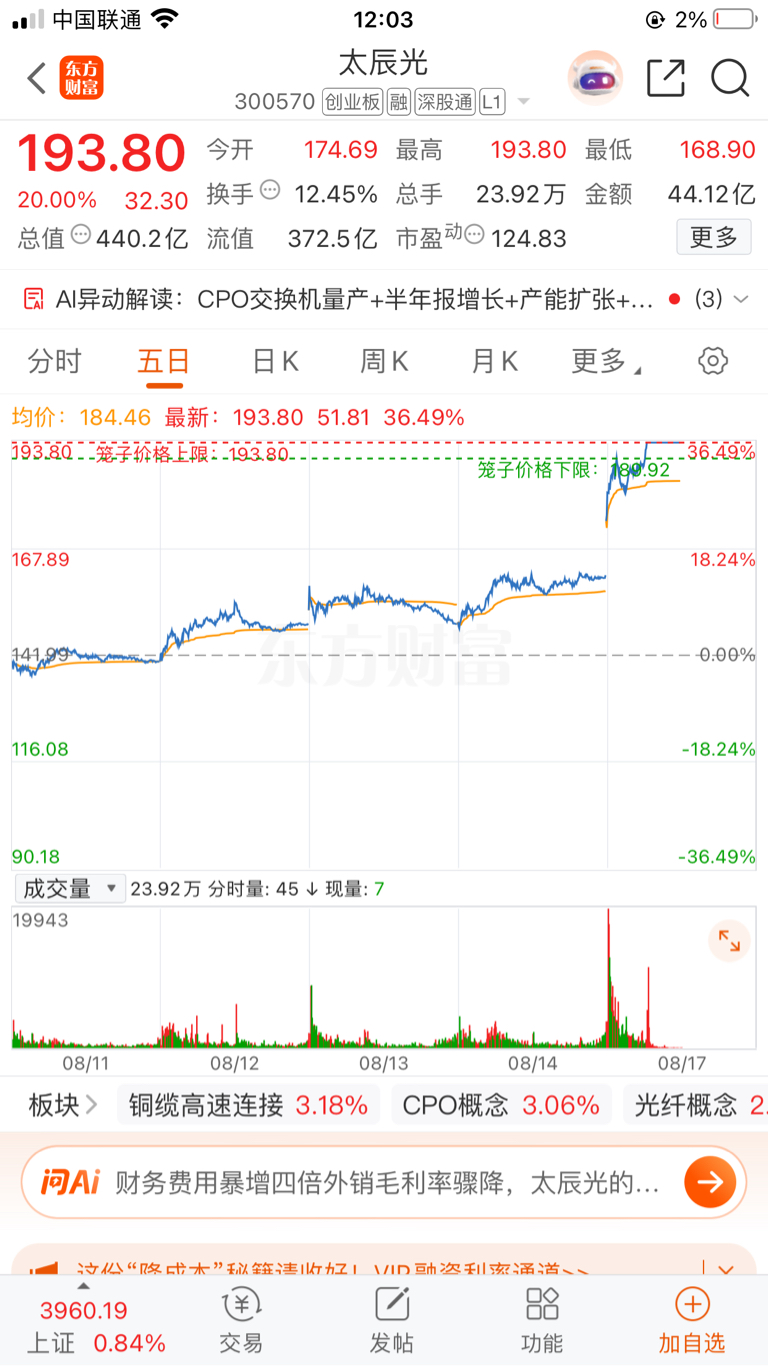Open stock search magnifier
The width and height of the screenshot is (768, 1366).
point(730,78)
